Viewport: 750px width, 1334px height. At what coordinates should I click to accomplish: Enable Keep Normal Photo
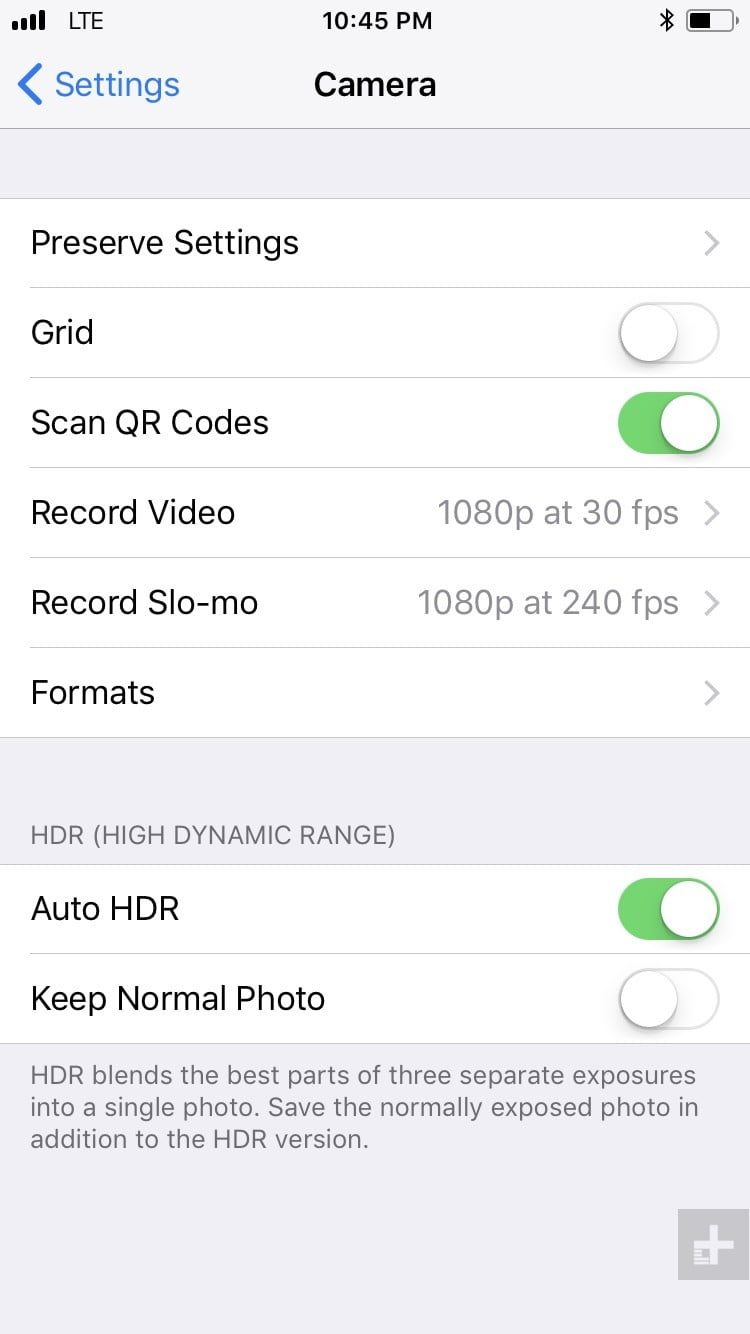(x=668, y=999)
